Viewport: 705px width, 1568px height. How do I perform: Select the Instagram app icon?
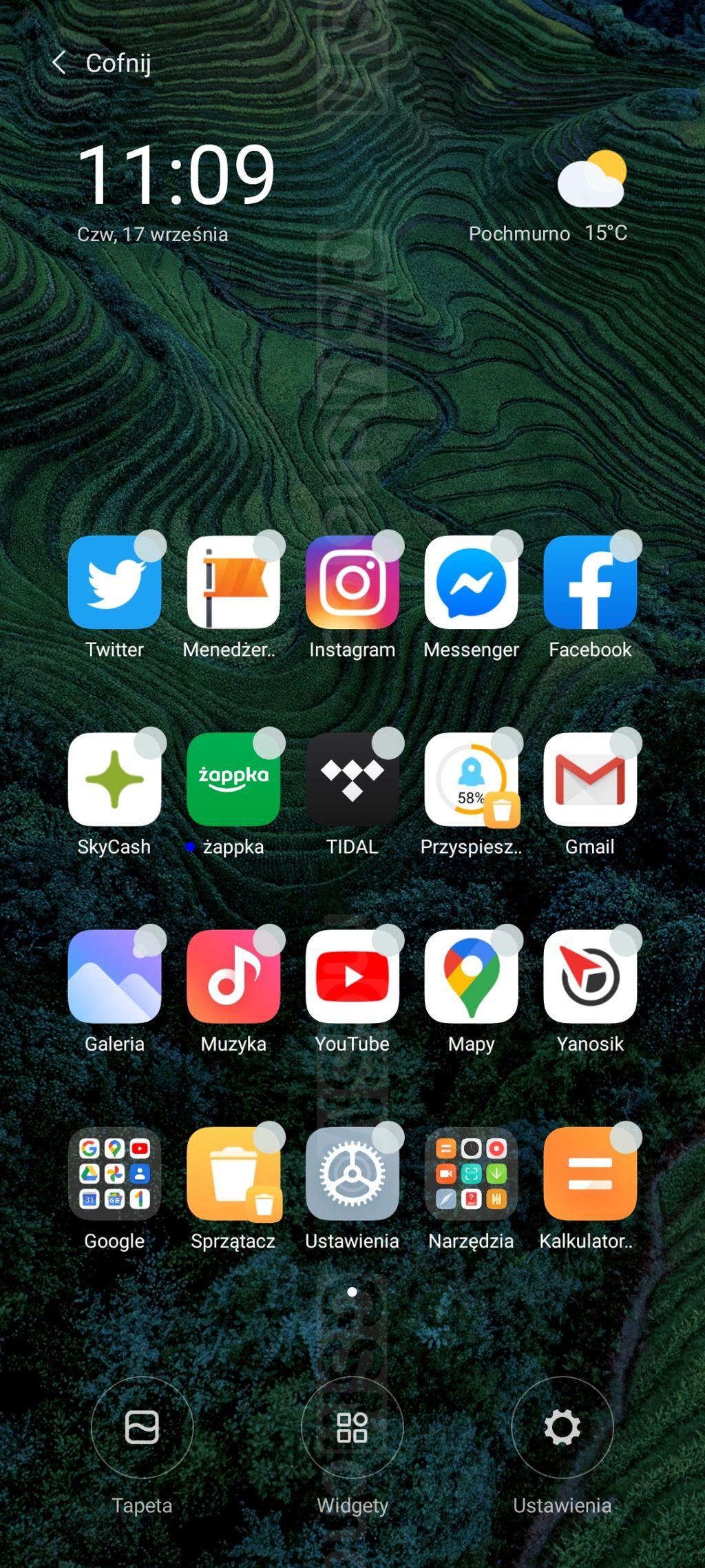tap(352, 582)
